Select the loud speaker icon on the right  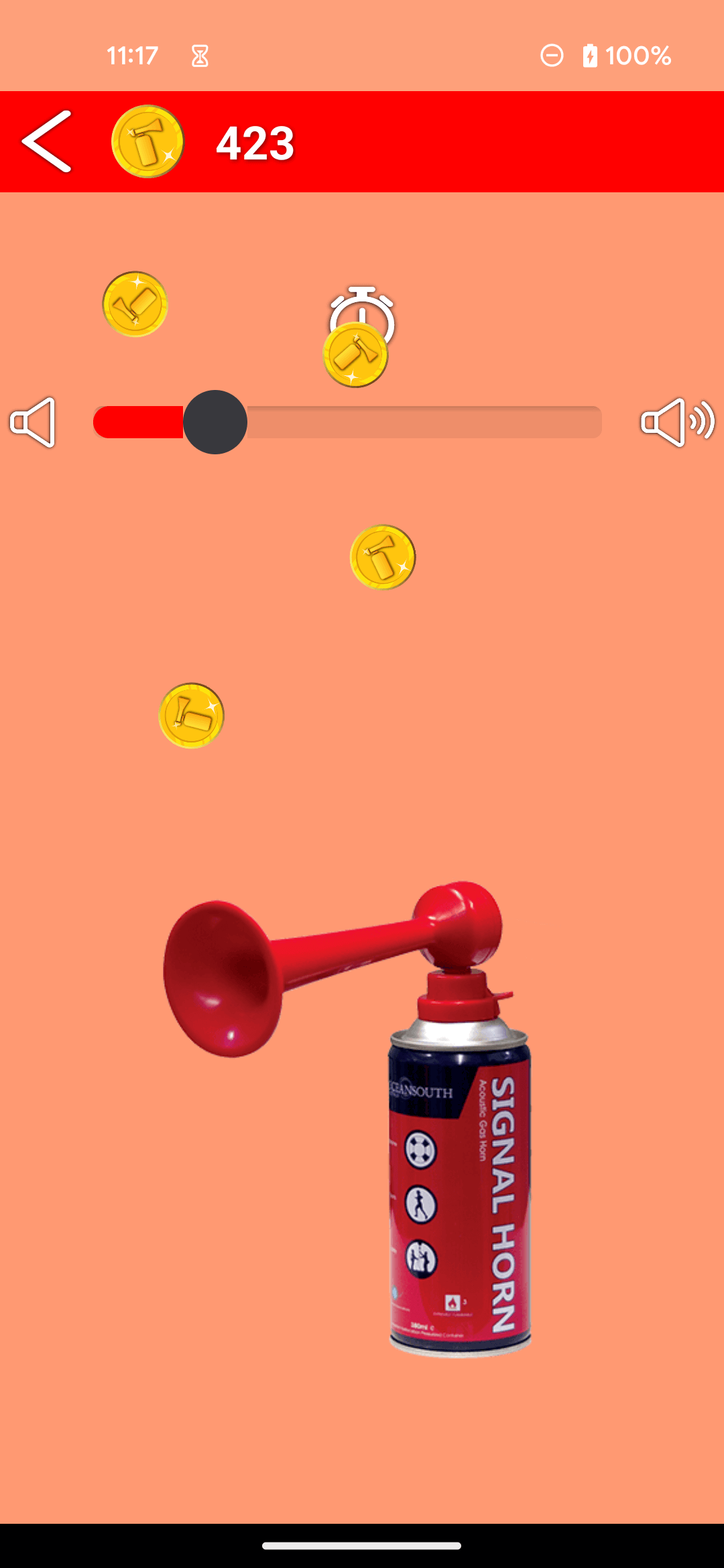(677, 421)
